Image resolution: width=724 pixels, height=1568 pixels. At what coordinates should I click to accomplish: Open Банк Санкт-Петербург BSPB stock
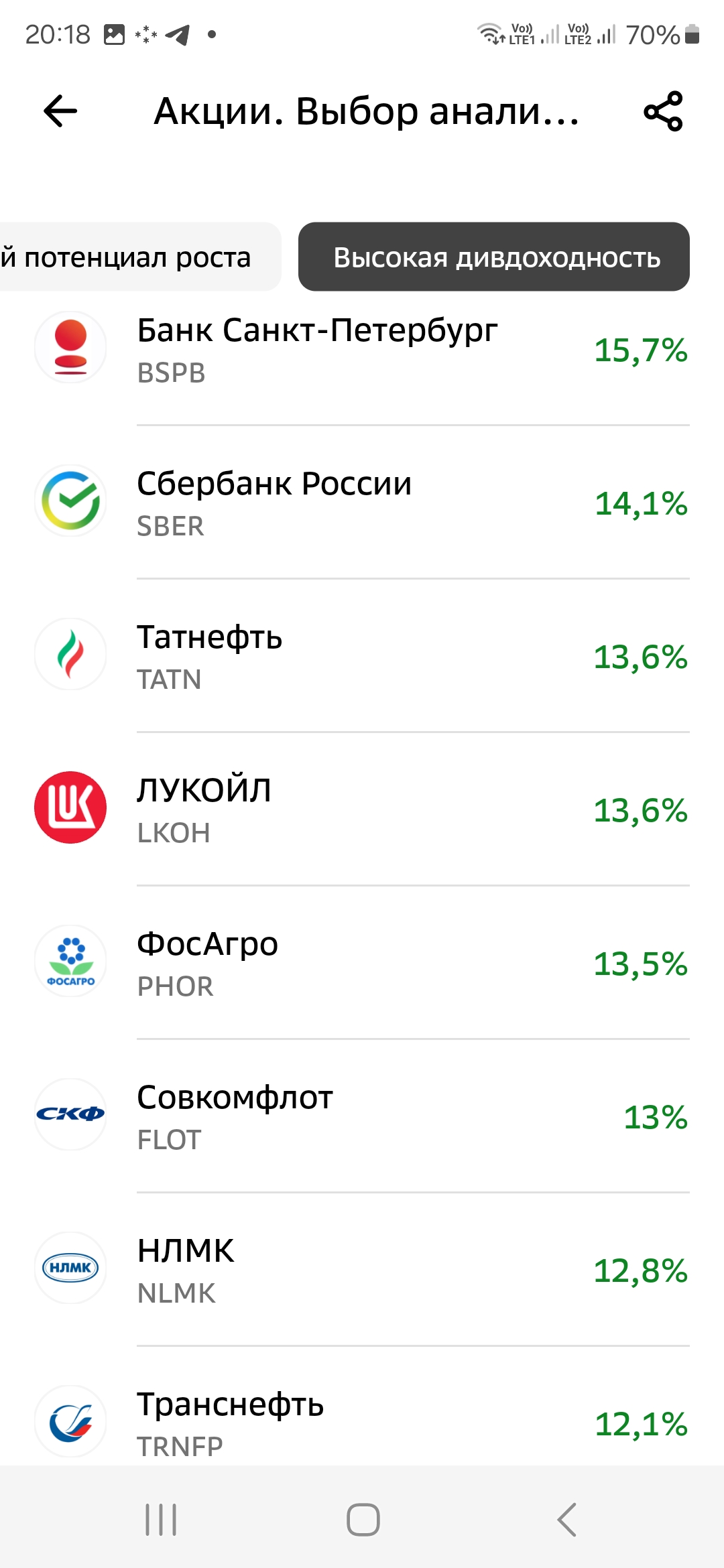tap(362, 350)
